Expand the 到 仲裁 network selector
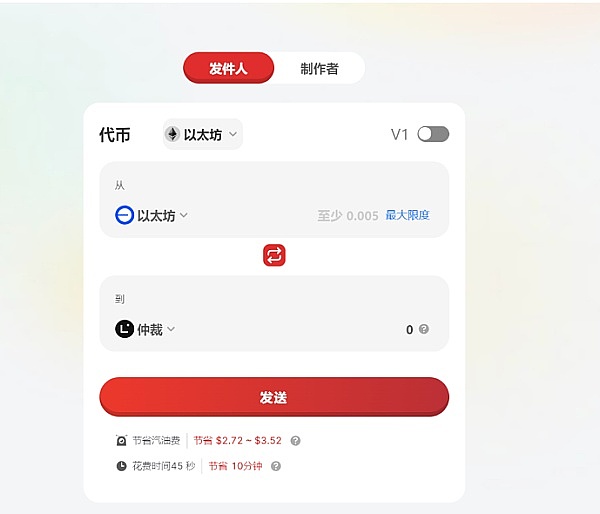The image size is (600, 514). [x=146, y=329]
